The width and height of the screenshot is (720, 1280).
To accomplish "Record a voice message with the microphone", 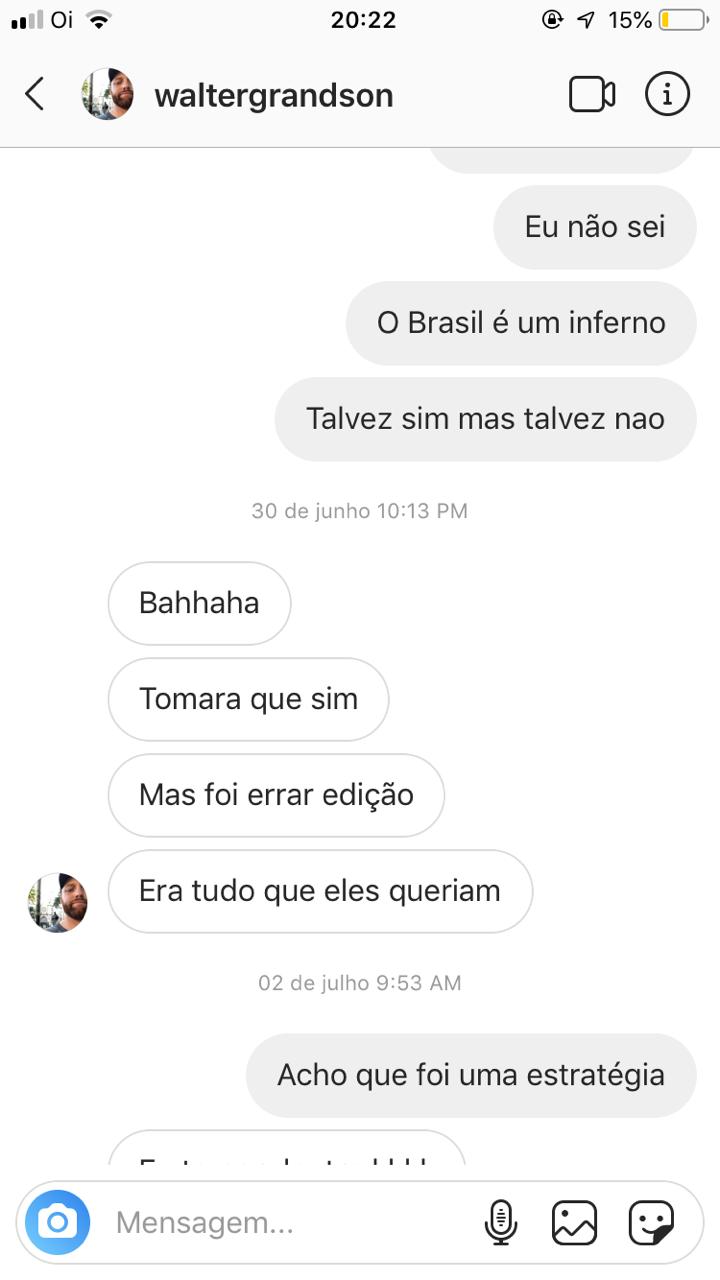I will pos(501,1222).
